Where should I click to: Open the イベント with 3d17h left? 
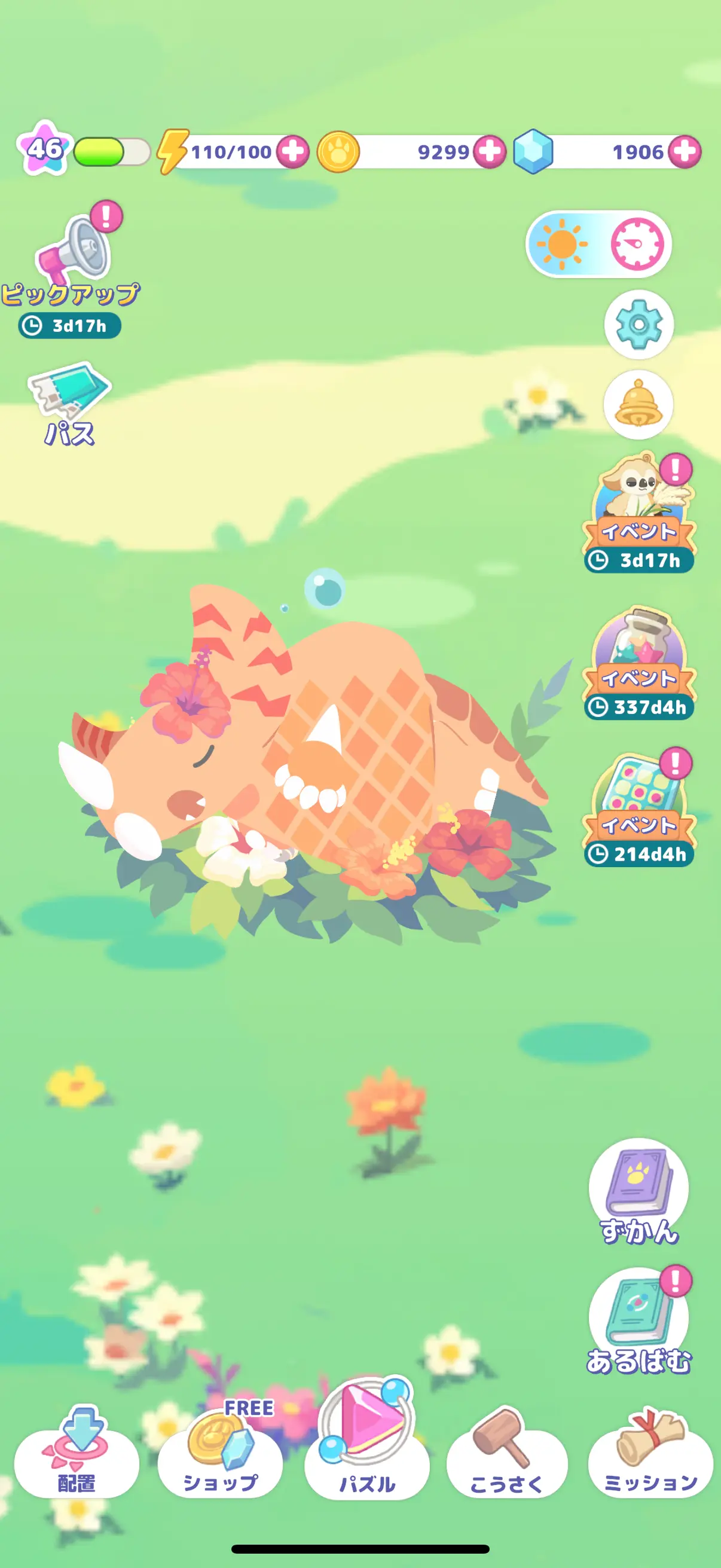pyautogui.click(x=639, y=511)
